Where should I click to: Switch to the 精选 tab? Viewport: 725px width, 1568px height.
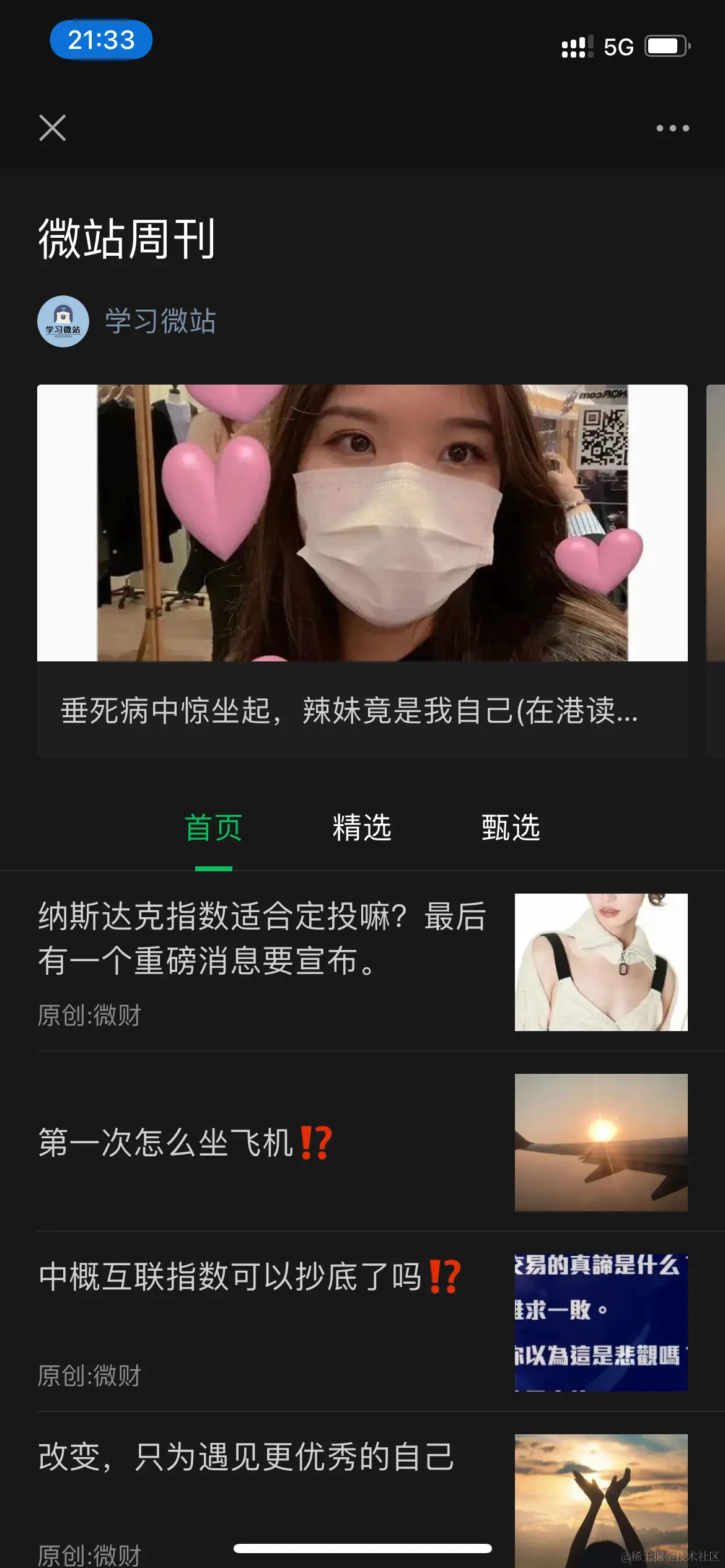point(362,828)
